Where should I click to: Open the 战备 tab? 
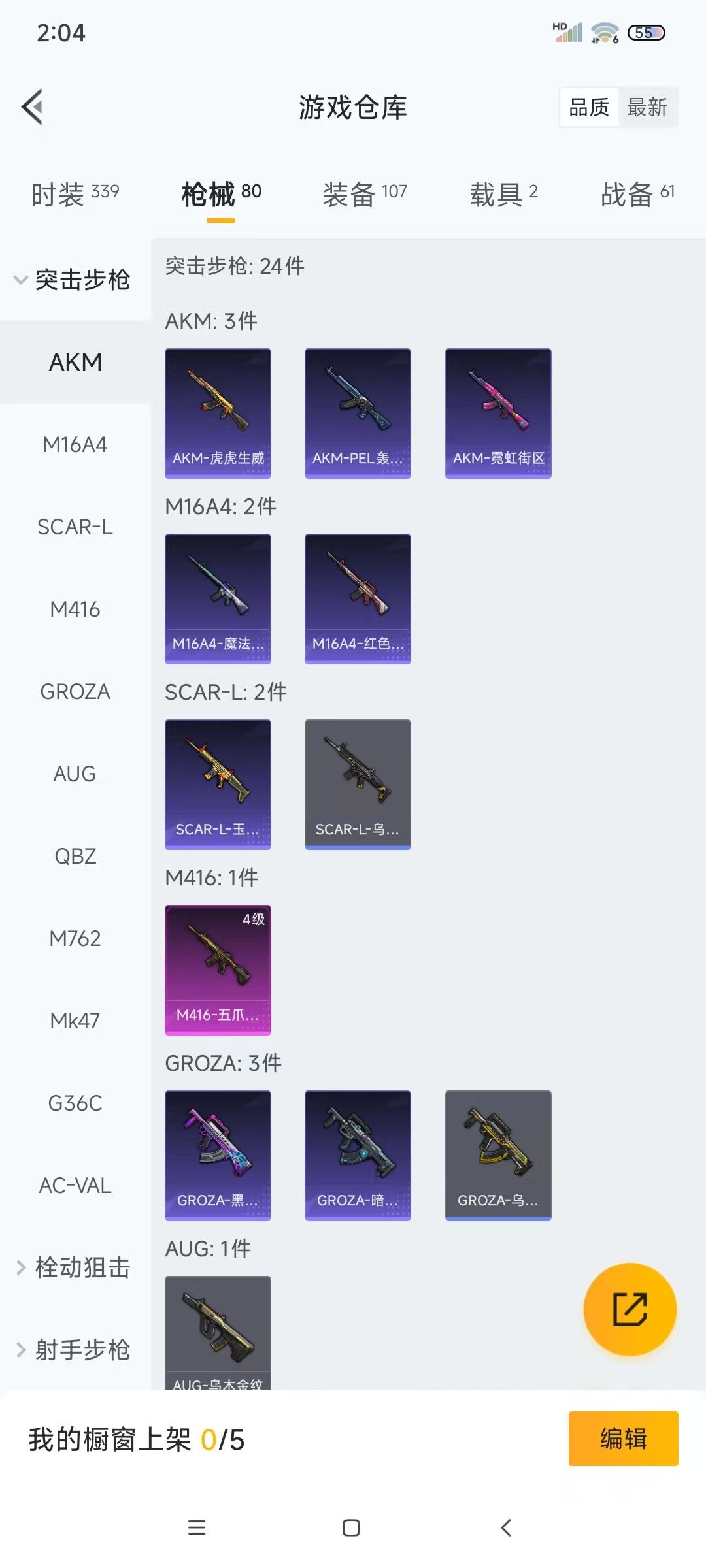pyautogui.click(x=637, y=194)
